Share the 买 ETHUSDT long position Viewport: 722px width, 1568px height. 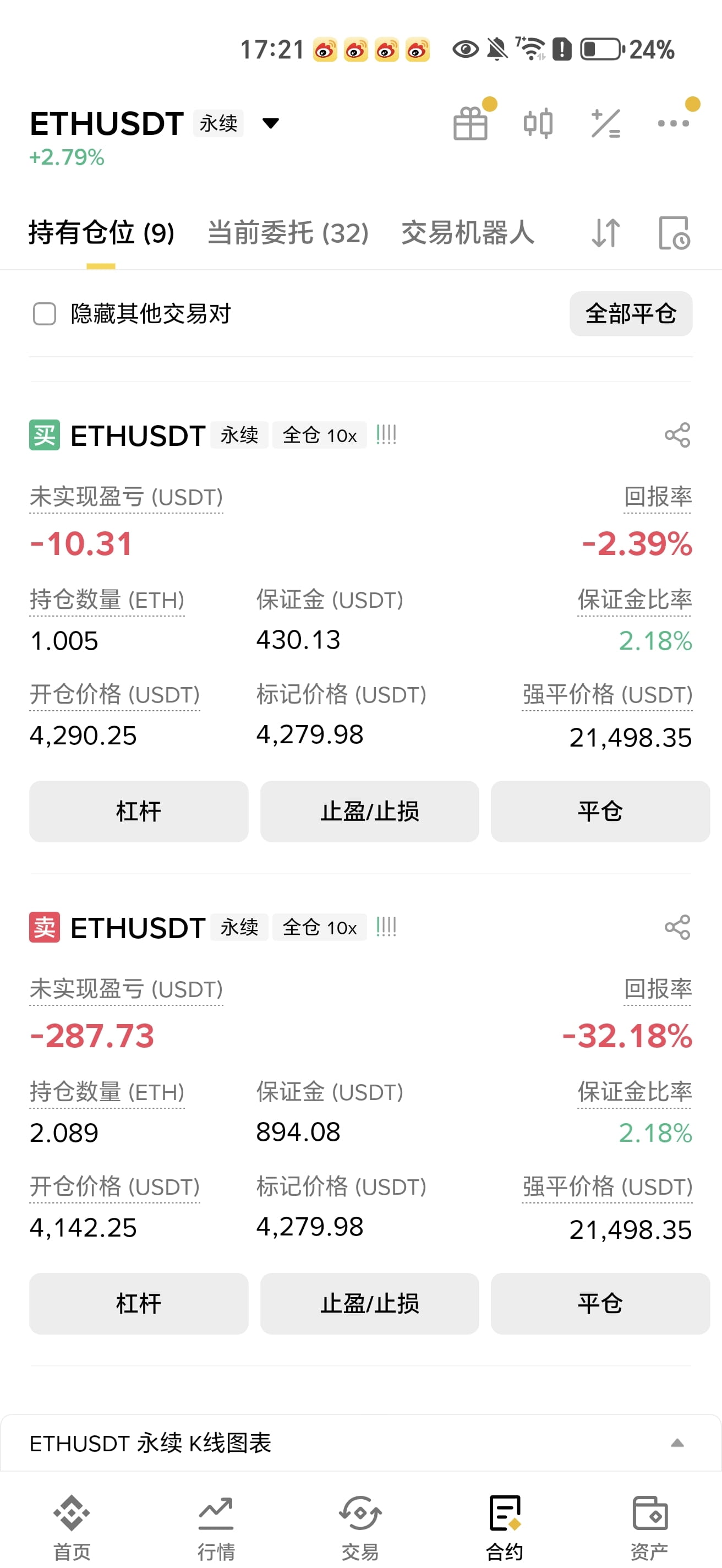coord(677,435)
